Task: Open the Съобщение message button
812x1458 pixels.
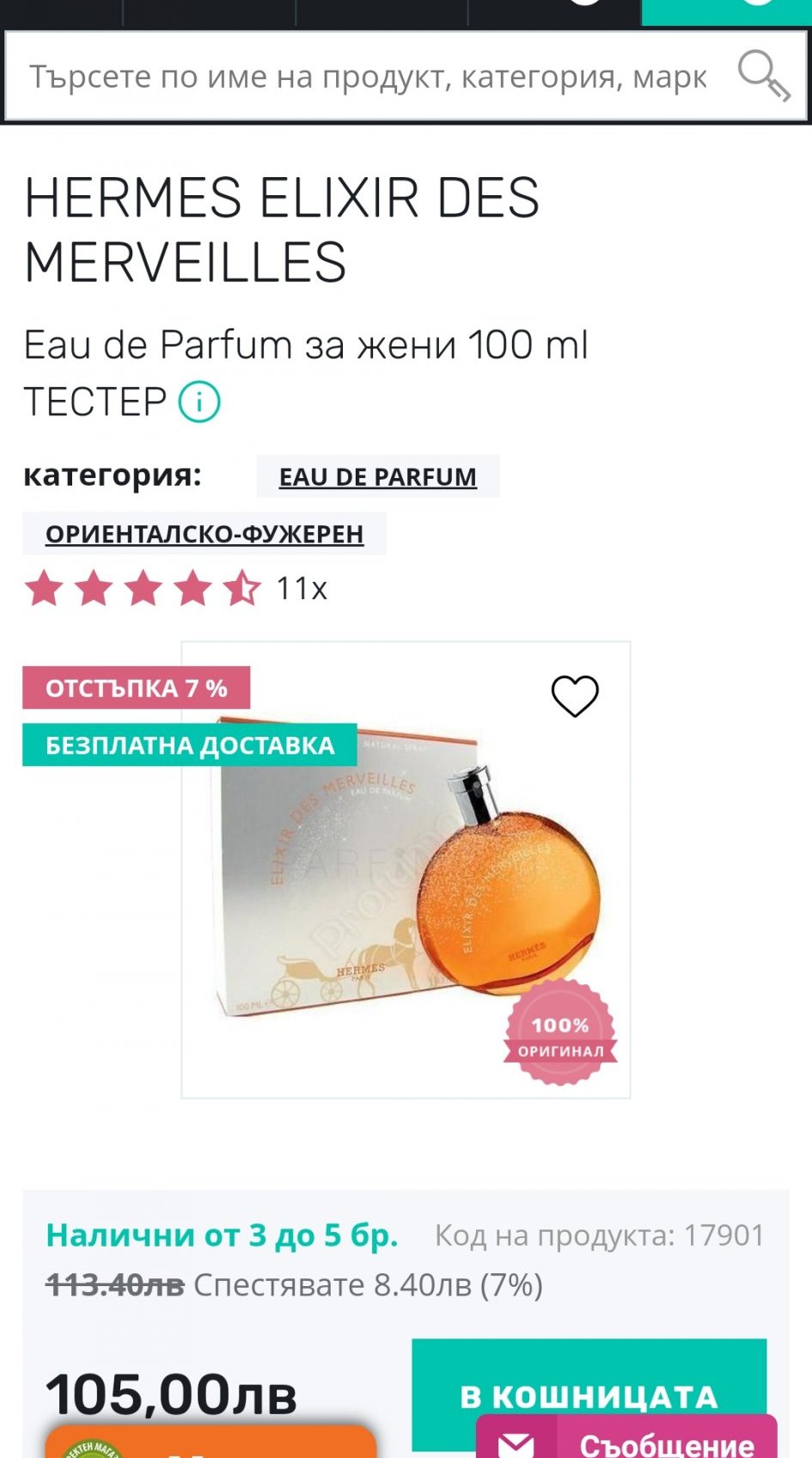Action: pyautogui.click(x=627, y=1441)
